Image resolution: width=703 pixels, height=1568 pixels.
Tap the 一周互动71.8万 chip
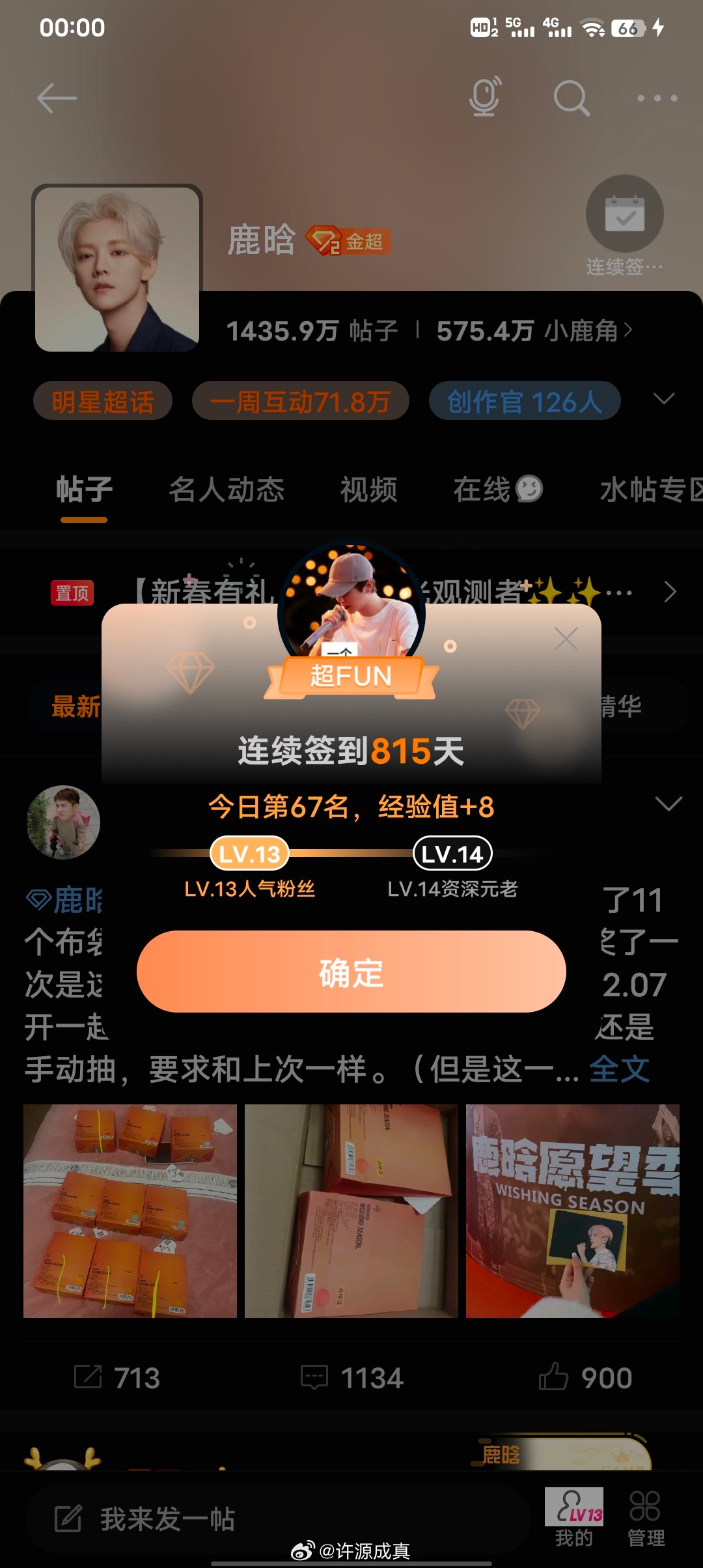point(300,401)
